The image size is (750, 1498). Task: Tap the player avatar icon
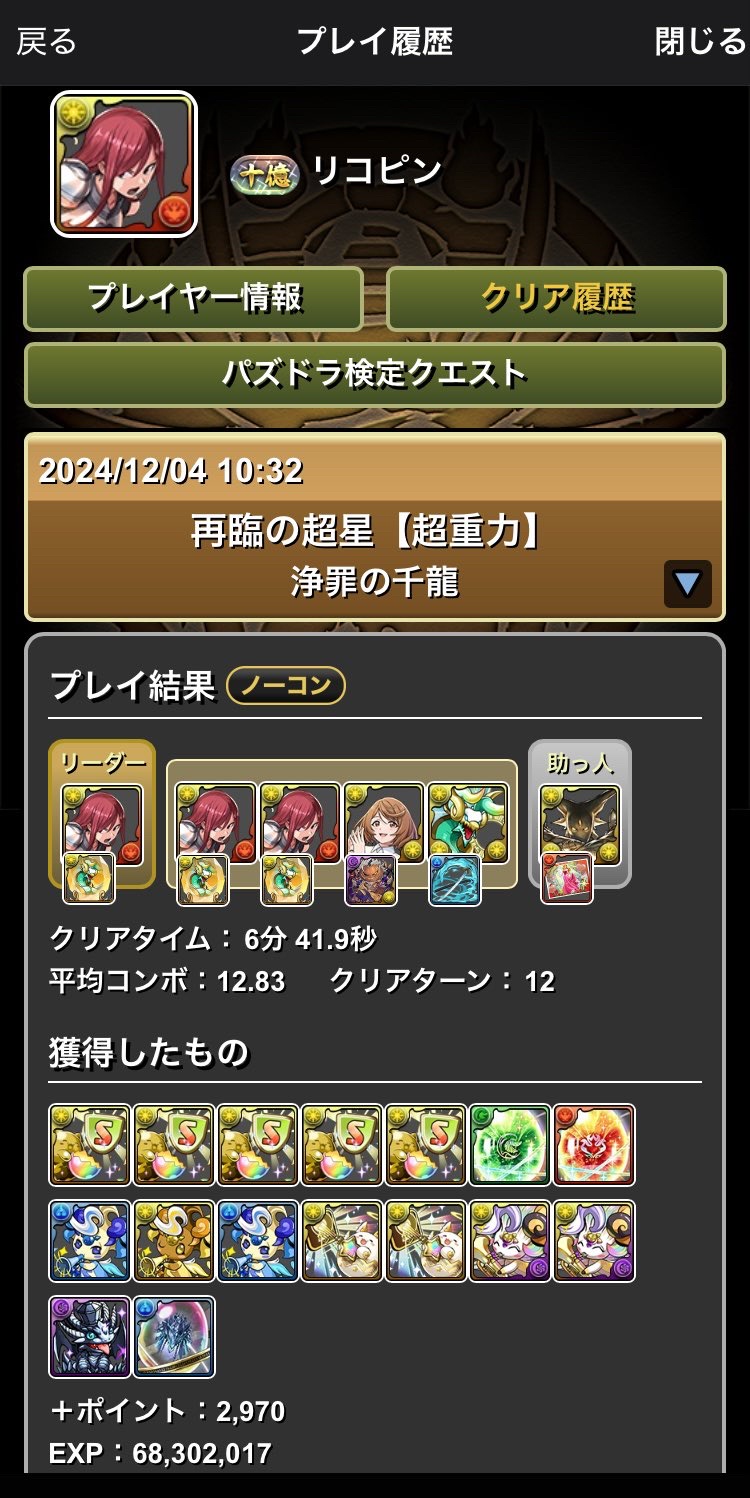(x=124, y=164)
